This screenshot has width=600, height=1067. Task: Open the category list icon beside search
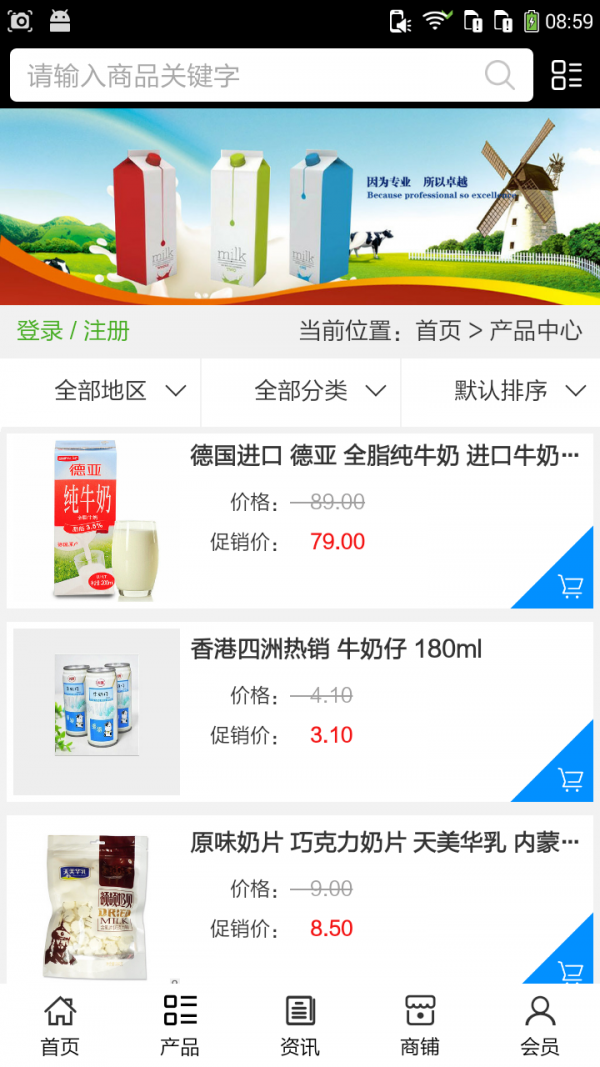(567, 75)
